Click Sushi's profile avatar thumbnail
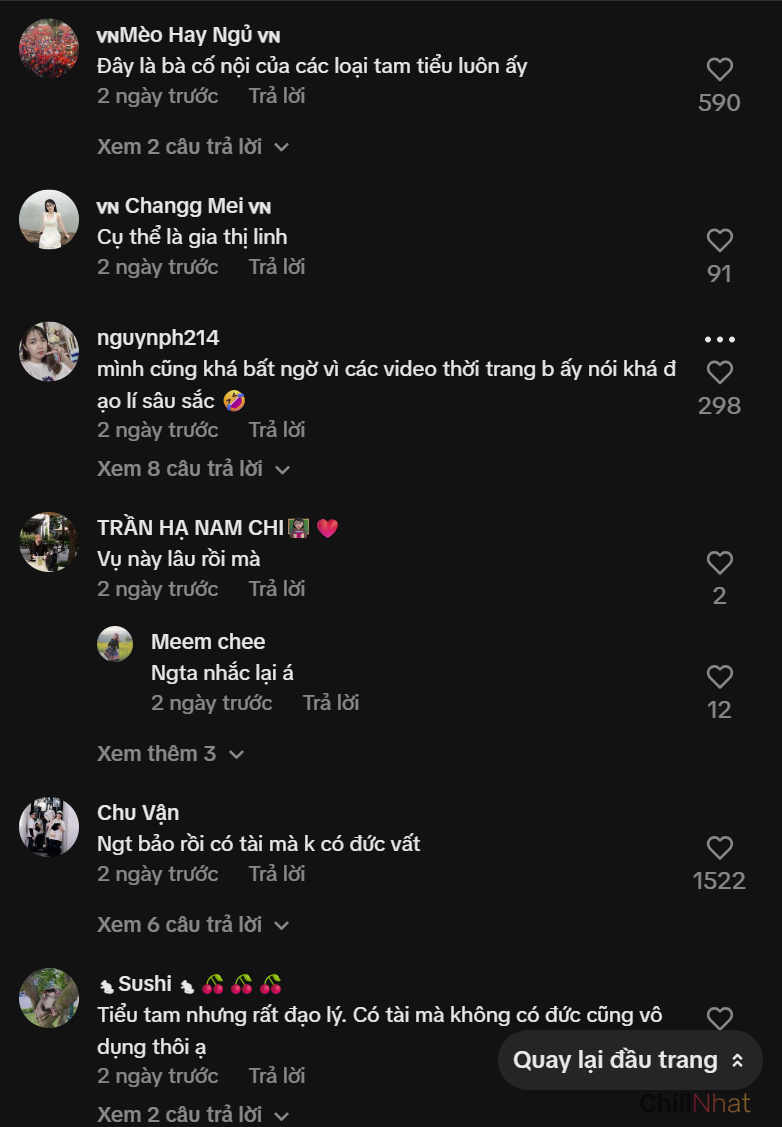This screenshot has width=782, height=1127. coord(48,997)
